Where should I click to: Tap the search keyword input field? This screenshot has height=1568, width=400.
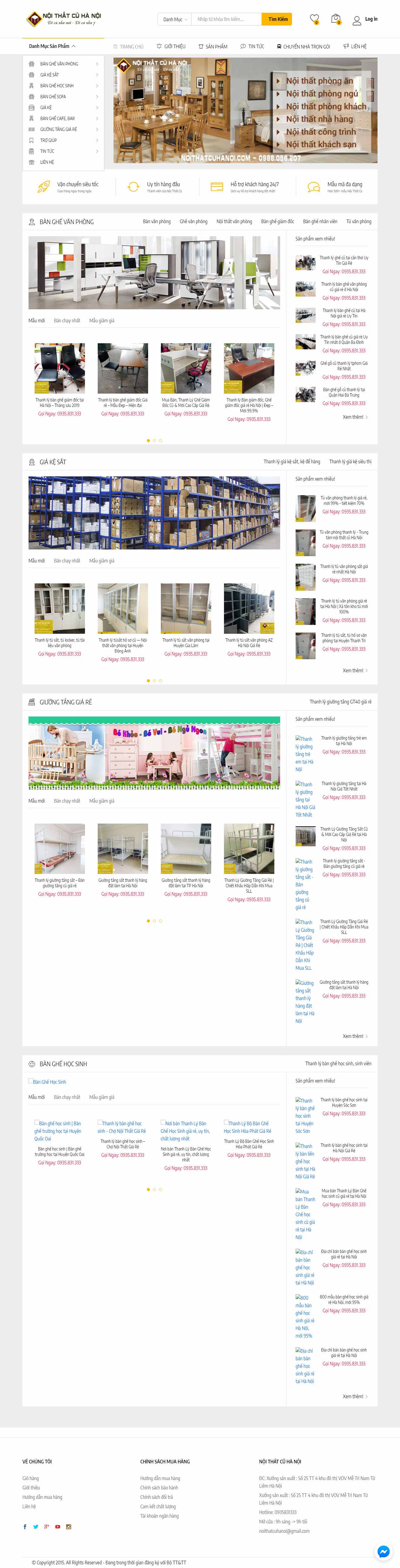pyautogui.click(x=226, y=19)
